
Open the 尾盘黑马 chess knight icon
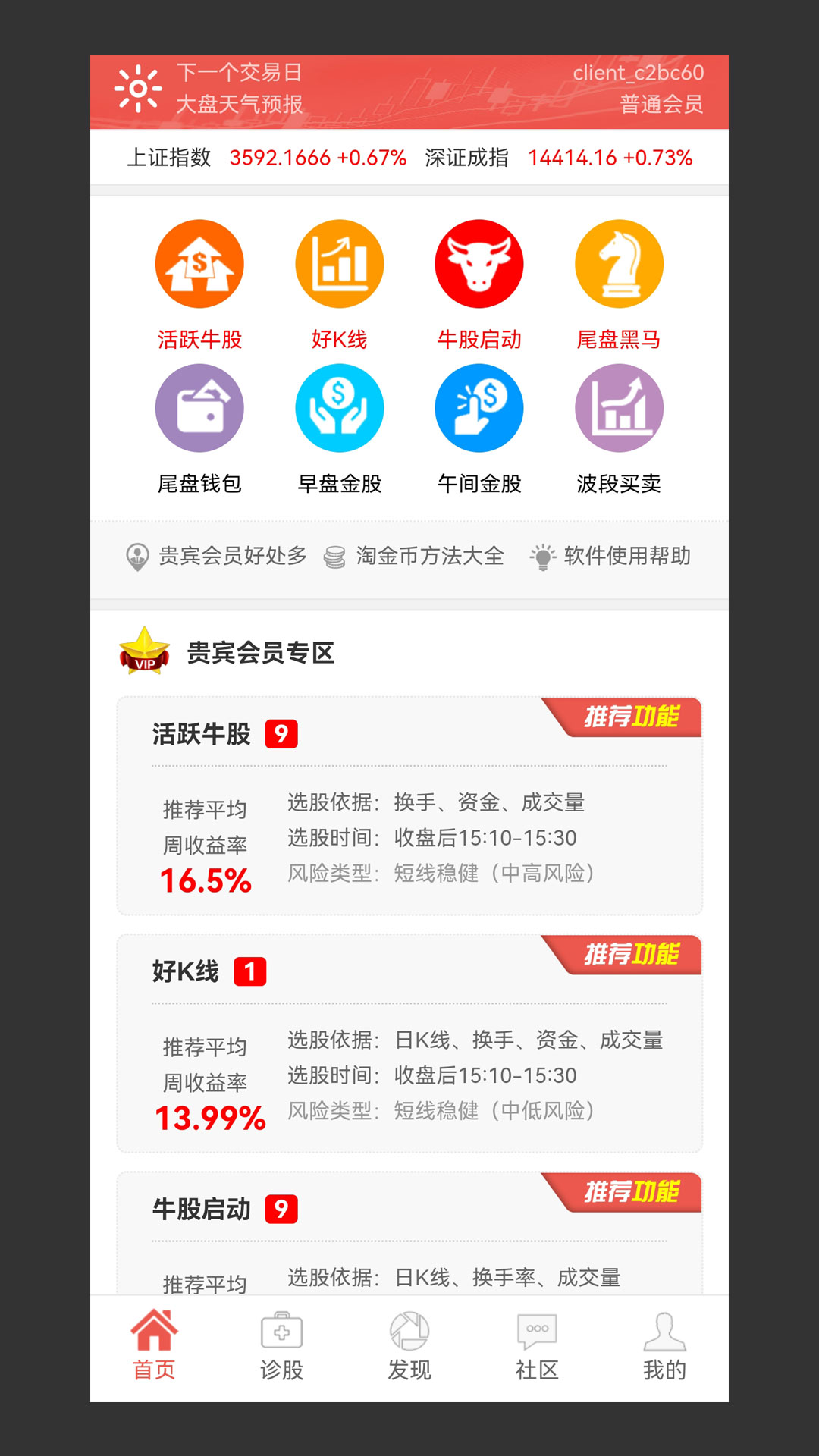click(x=619, y=265)
